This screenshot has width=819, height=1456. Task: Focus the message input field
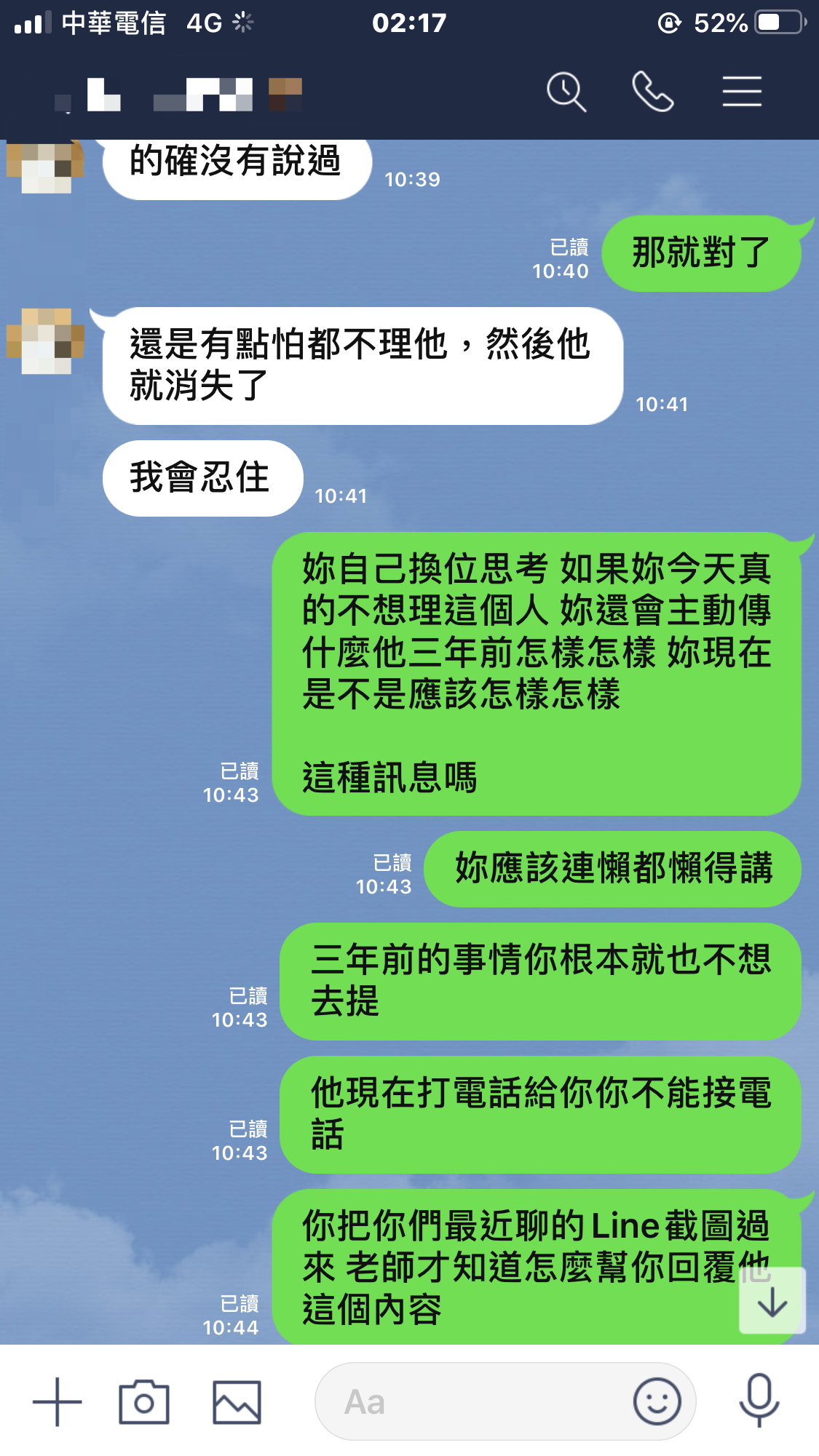466,1401
